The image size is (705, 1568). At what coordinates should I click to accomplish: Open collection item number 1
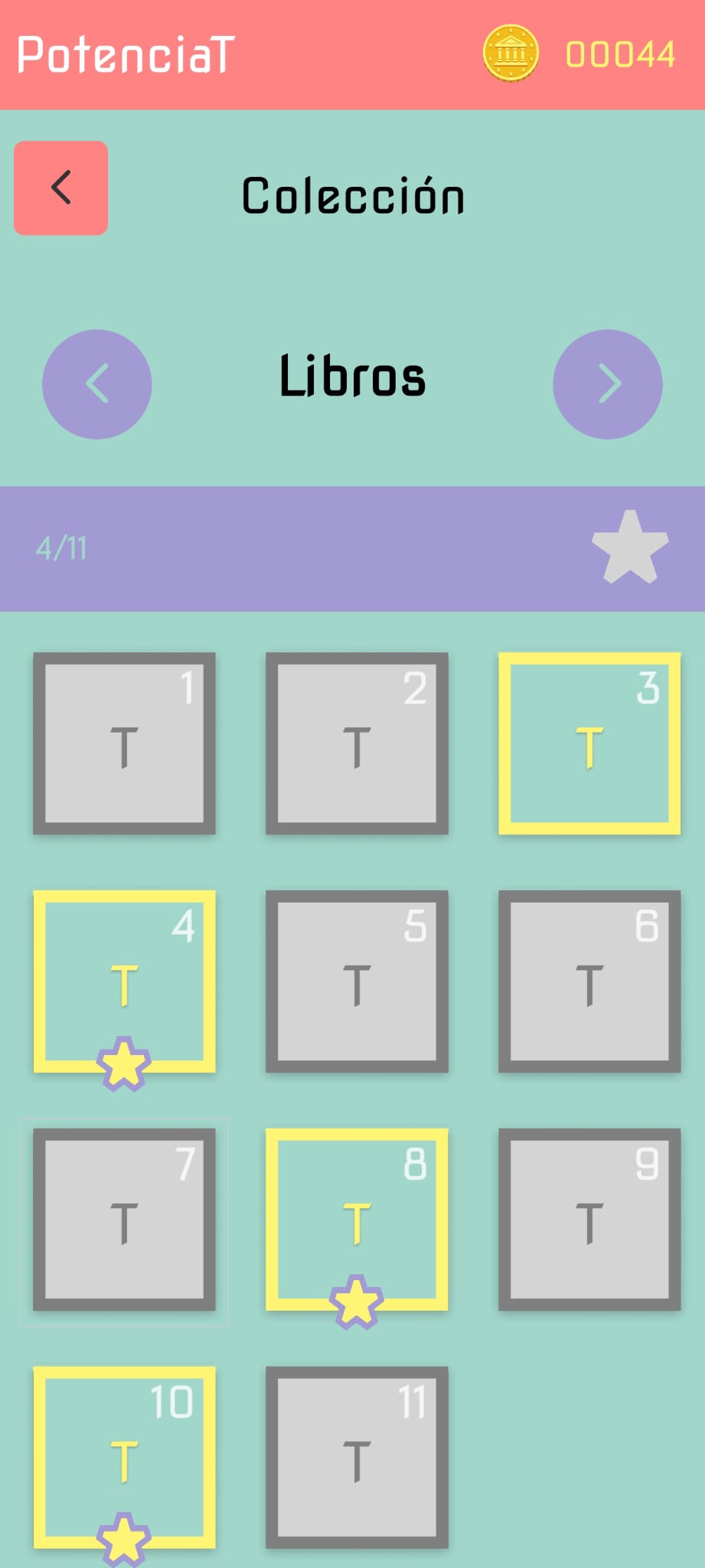coord(124,743)
